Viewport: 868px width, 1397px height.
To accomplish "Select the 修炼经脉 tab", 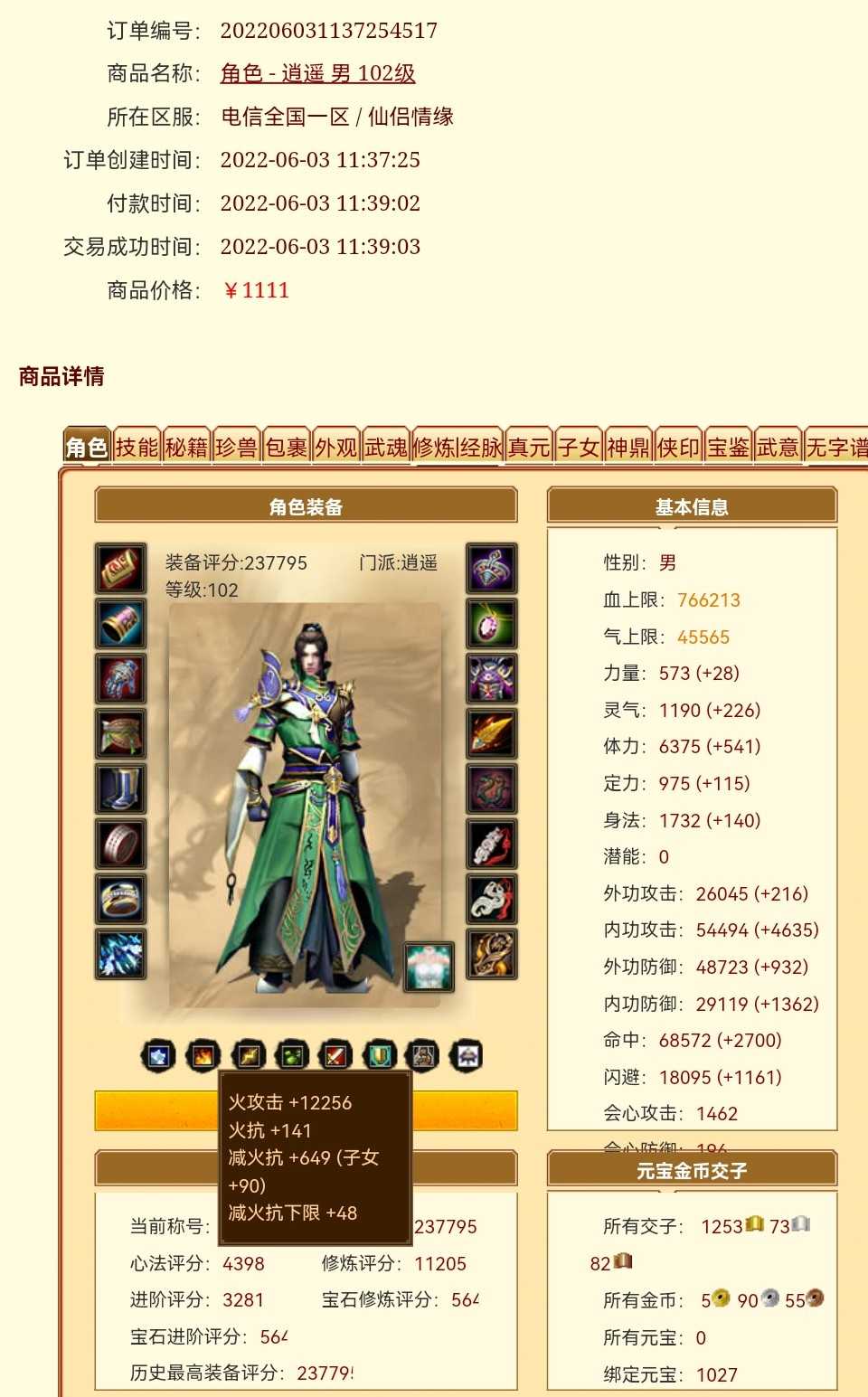I will click(x=458, y=447).
